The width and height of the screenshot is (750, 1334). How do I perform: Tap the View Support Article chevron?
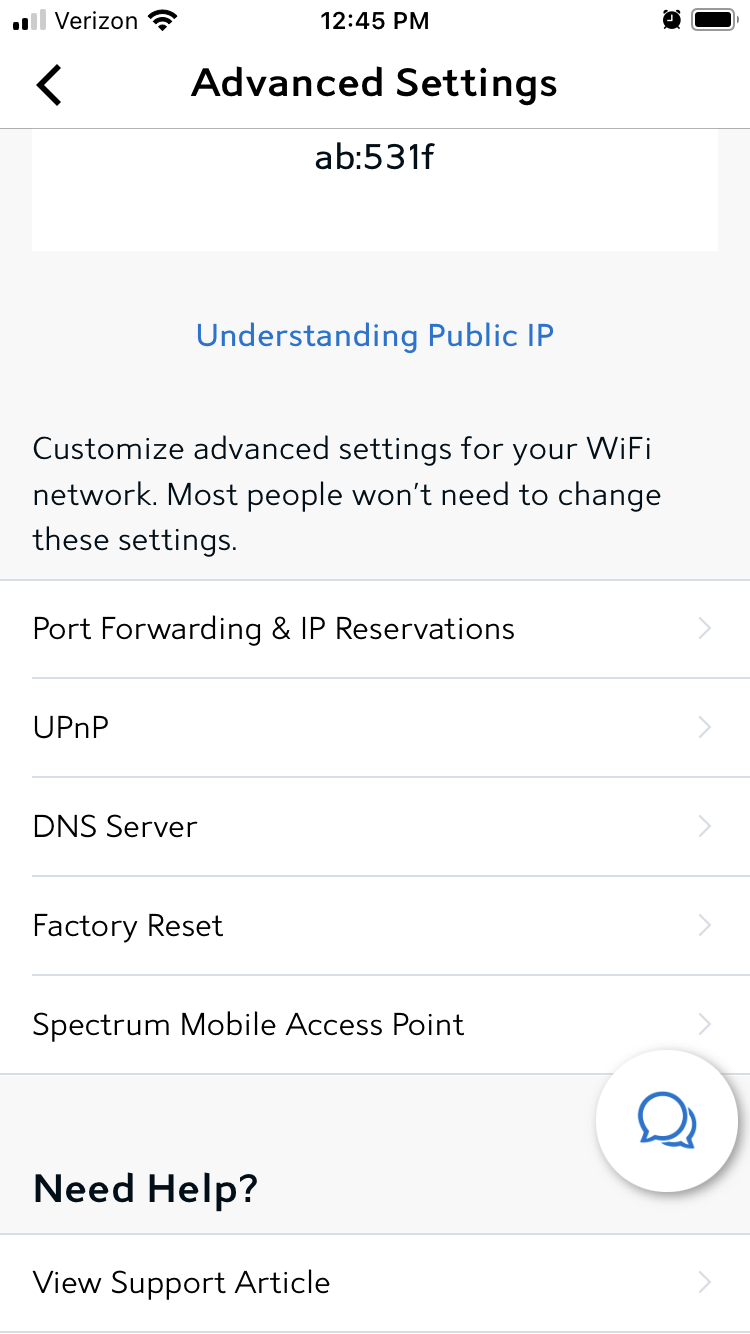point(705,1282)
